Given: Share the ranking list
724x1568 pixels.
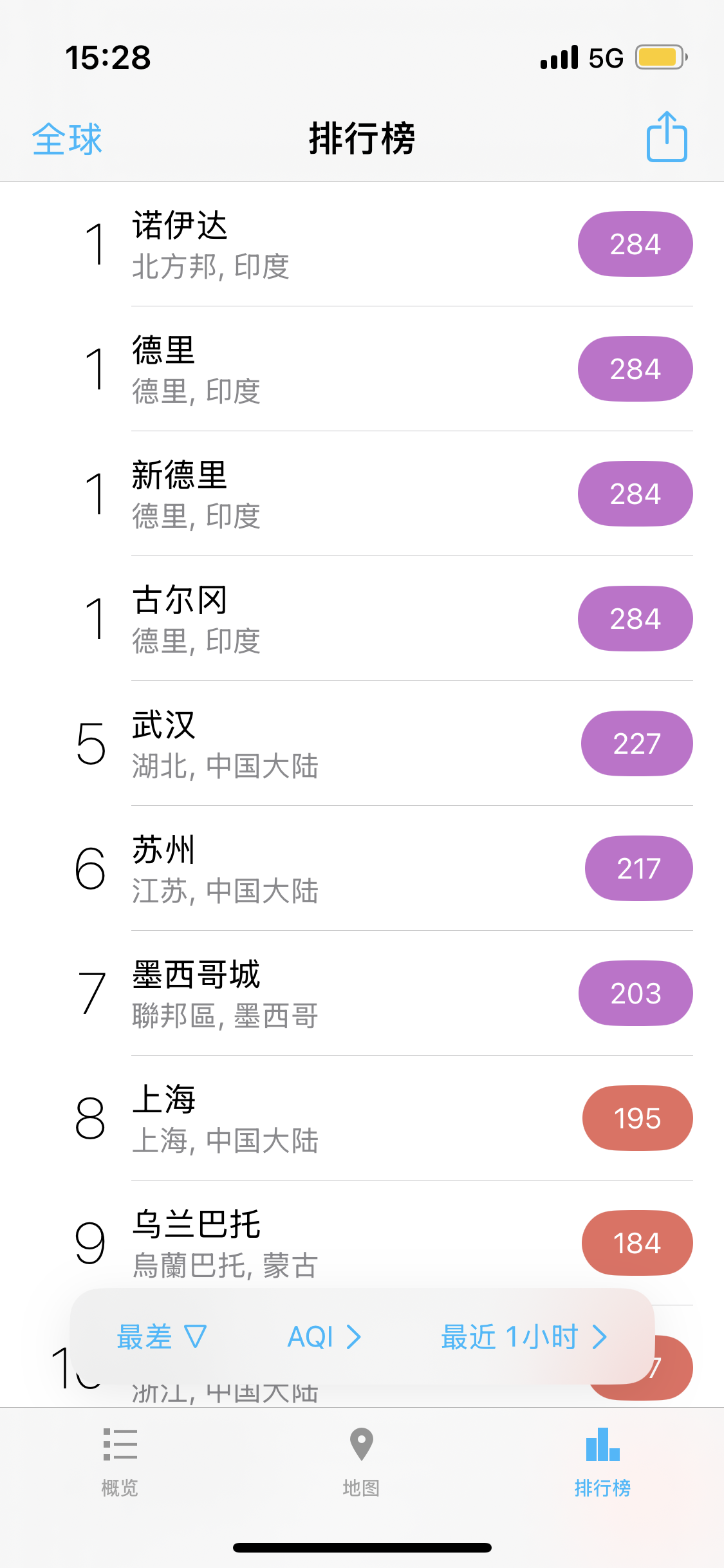Looking at the screenshot, I should click(667, 136).
